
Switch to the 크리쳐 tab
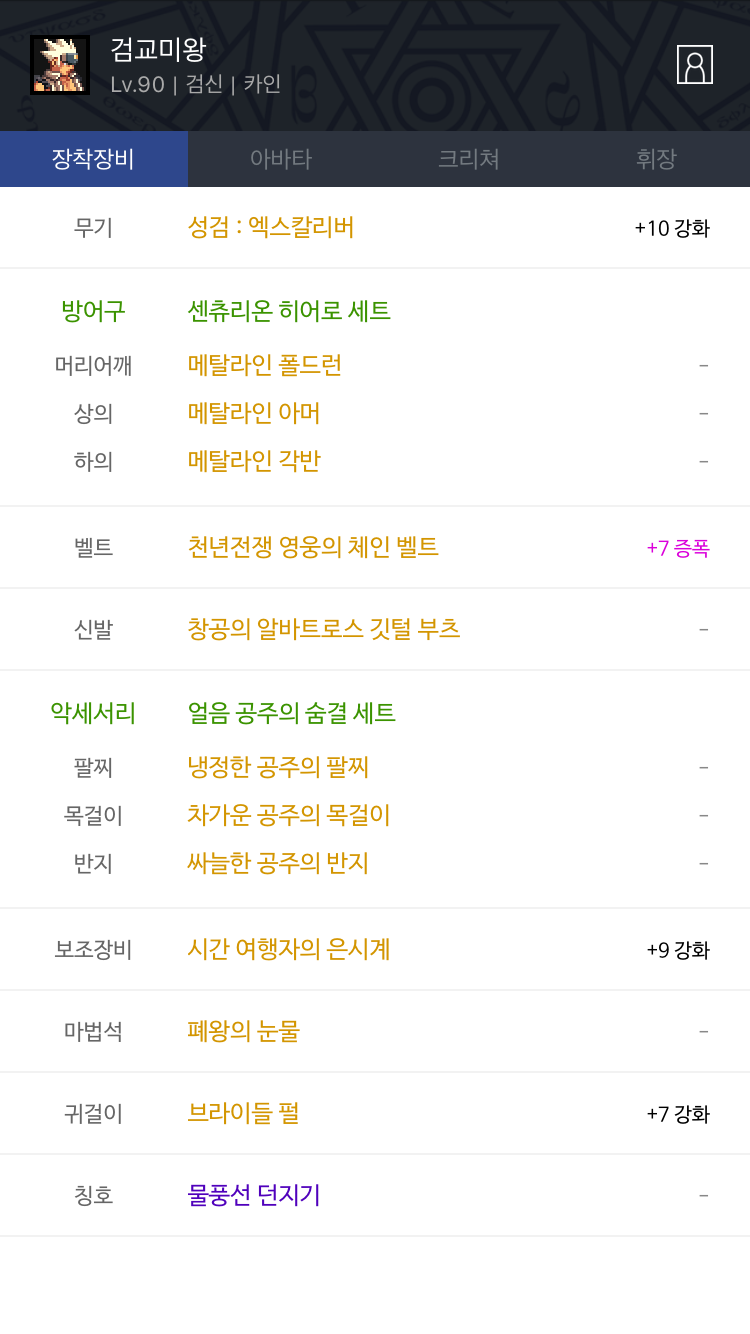tap(468, 159)
